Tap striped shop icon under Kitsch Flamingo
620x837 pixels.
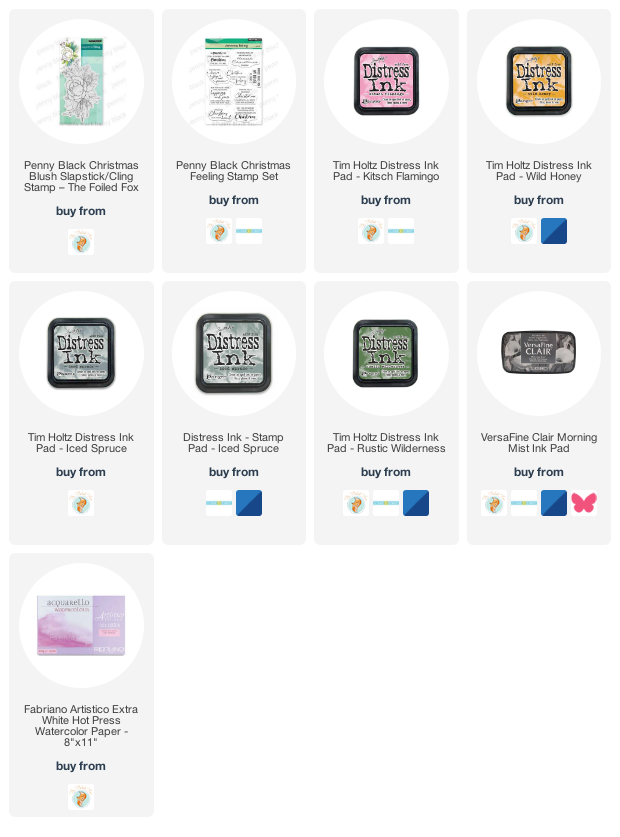pyautogui.click(x=401, y=232)
